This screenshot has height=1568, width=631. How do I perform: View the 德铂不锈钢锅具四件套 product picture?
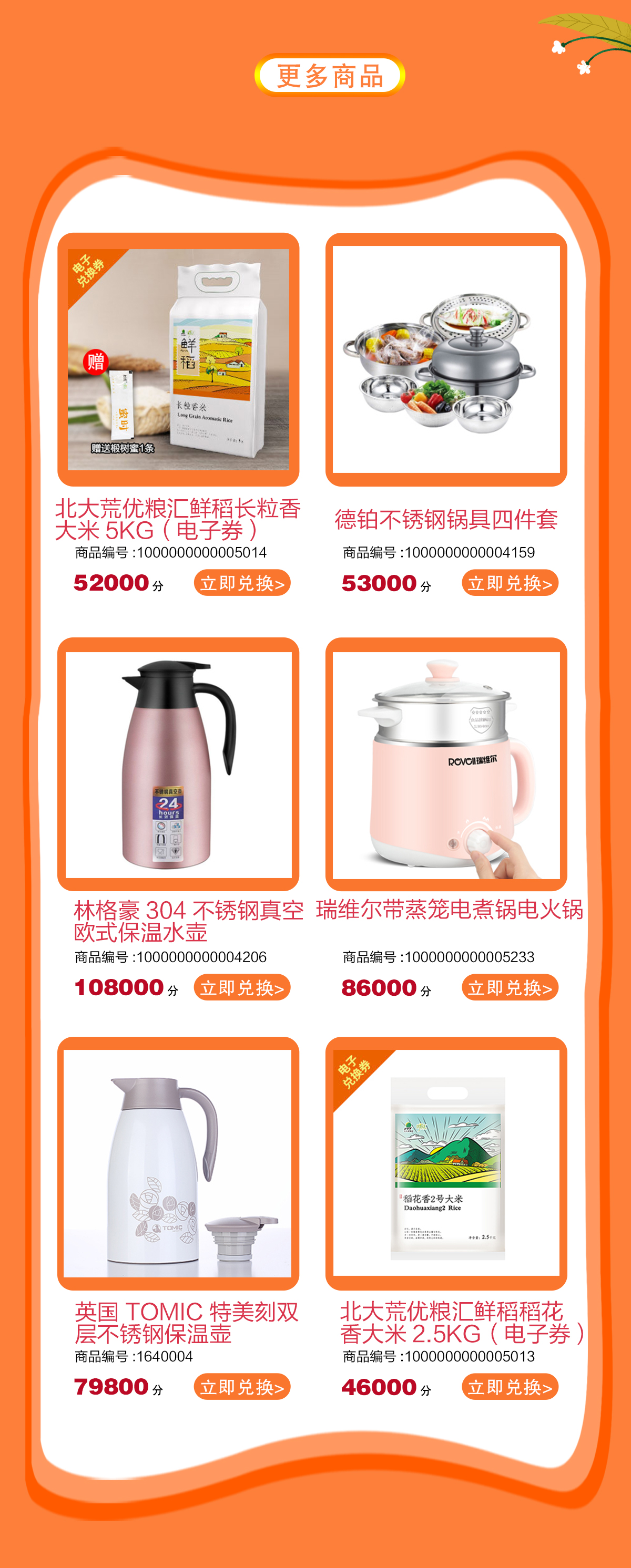[446, 359]
